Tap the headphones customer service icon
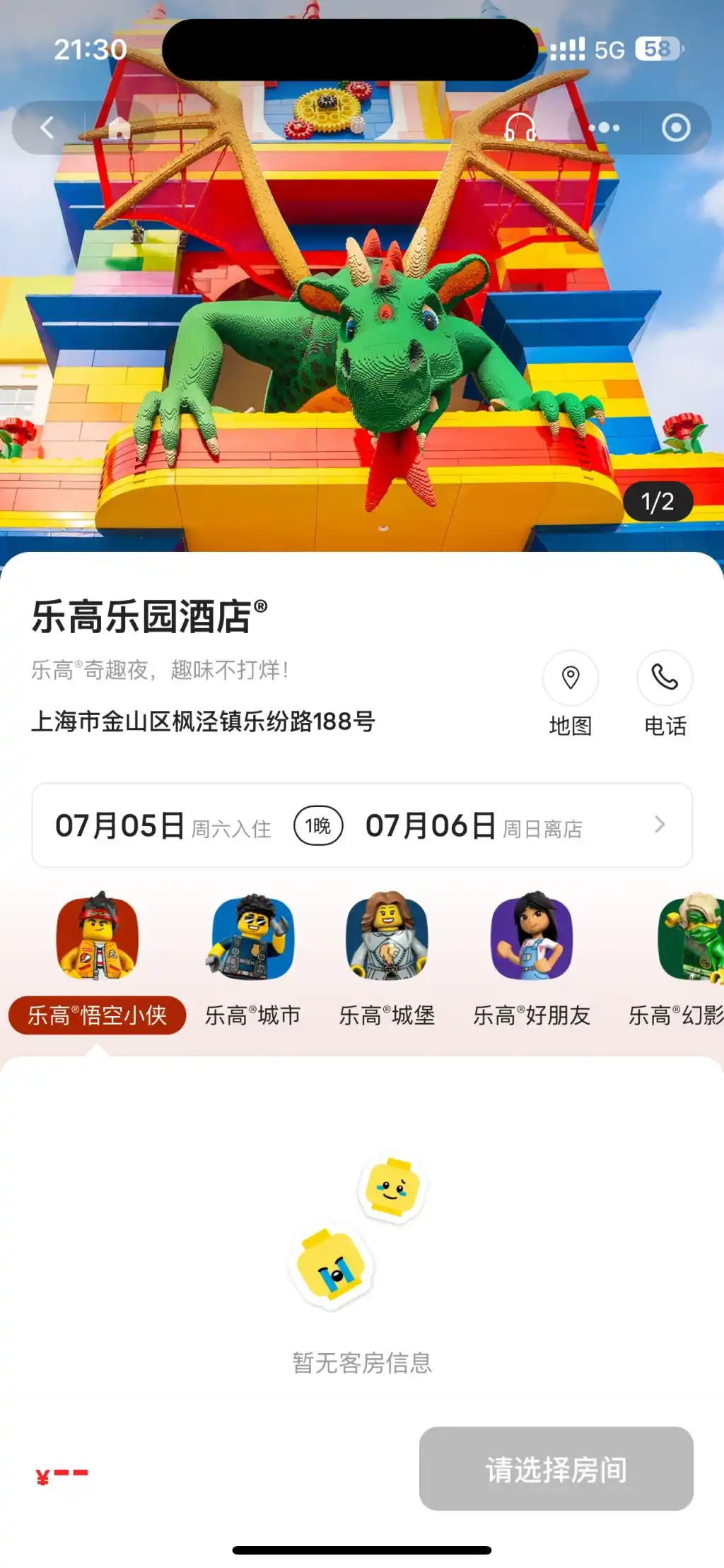 [x=521, y=127]
